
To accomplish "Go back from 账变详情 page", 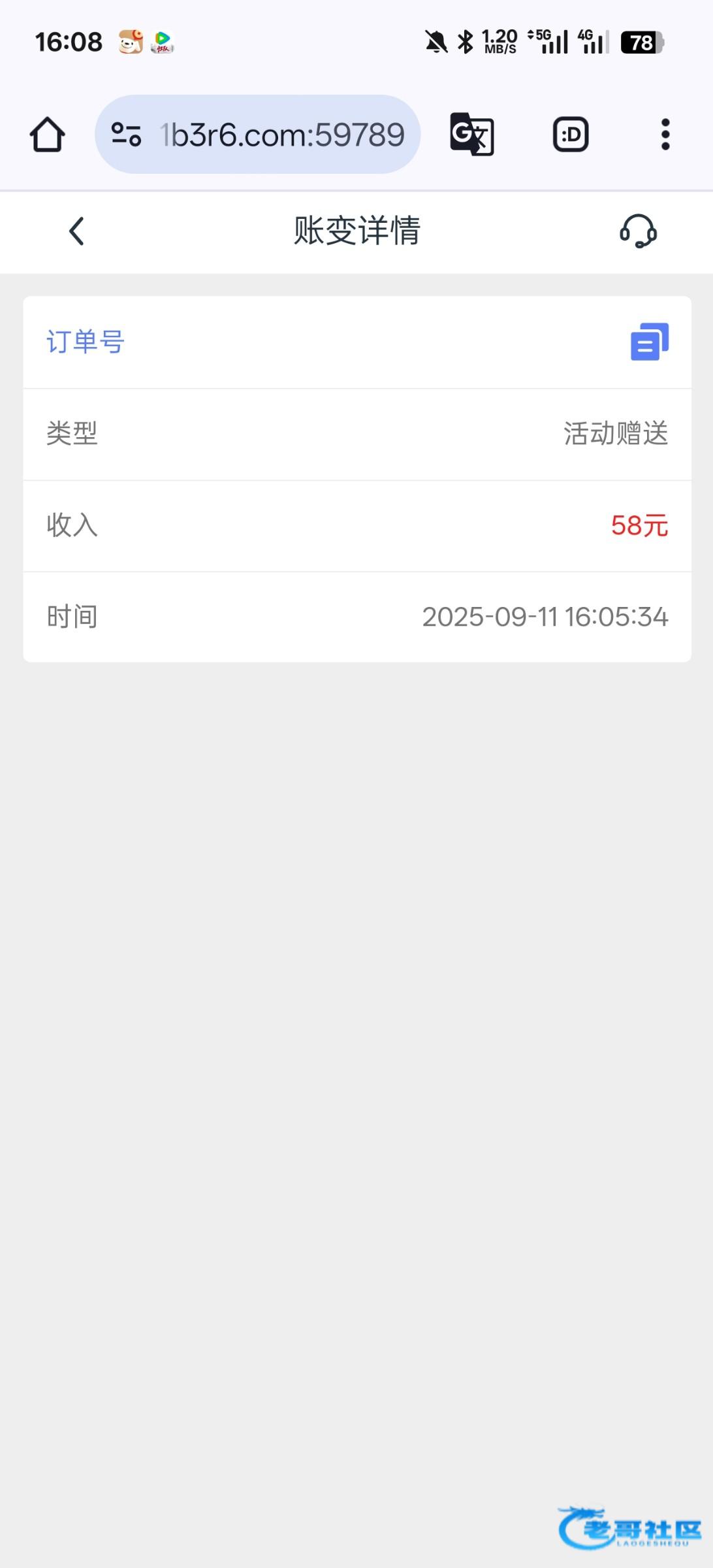I will click(x=76, y=231).
